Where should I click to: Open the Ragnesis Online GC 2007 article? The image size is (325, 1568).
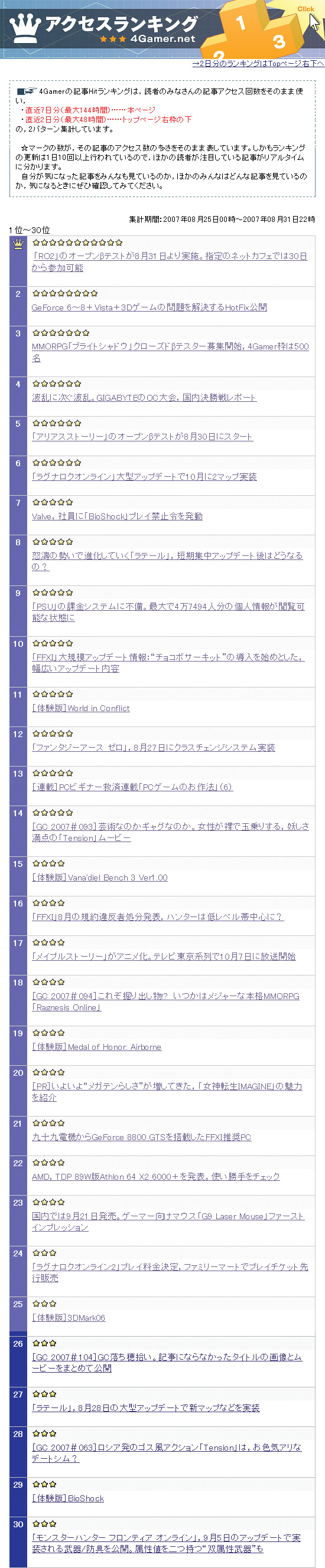pos(165,1001)
